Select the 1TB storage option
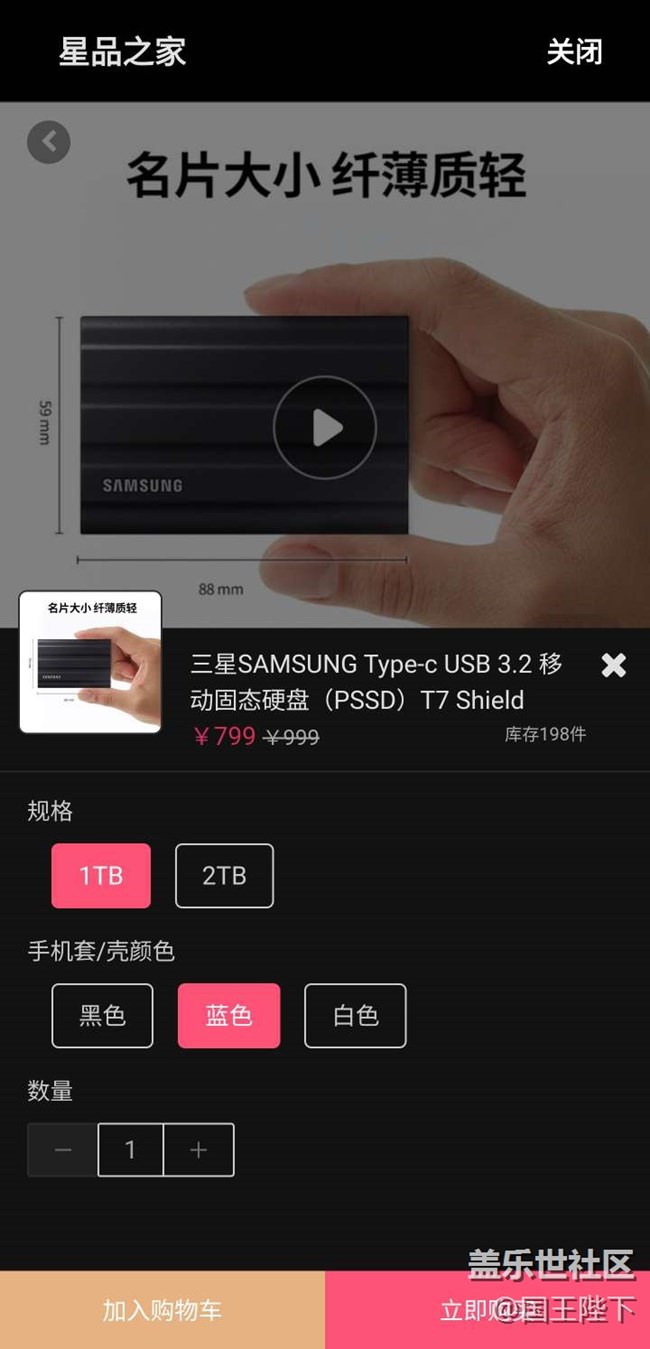 [101, 875]
